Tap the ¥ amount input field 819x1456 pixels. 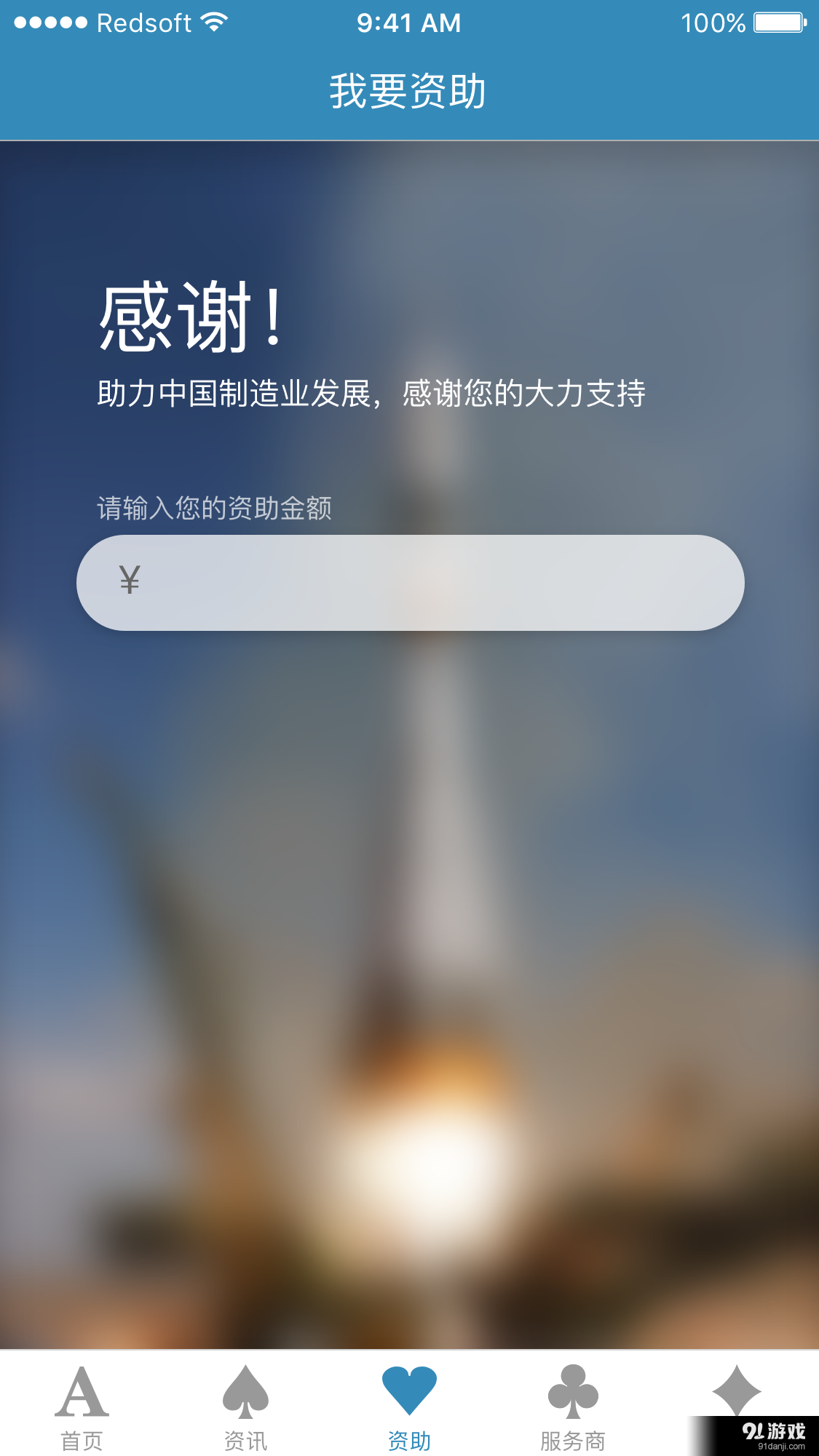pos(409,582)
